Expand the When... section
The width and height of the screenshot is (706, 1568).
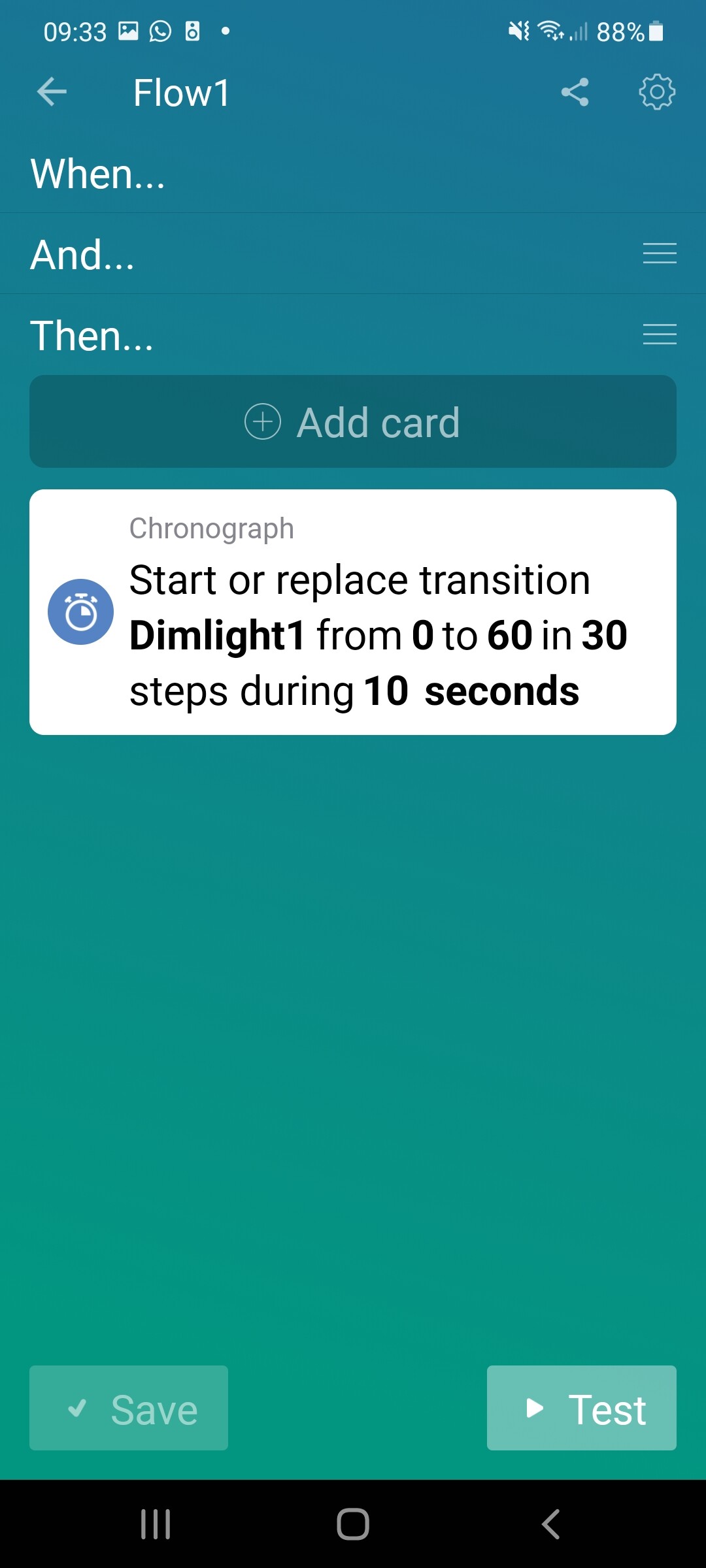(x=98, y=174)
